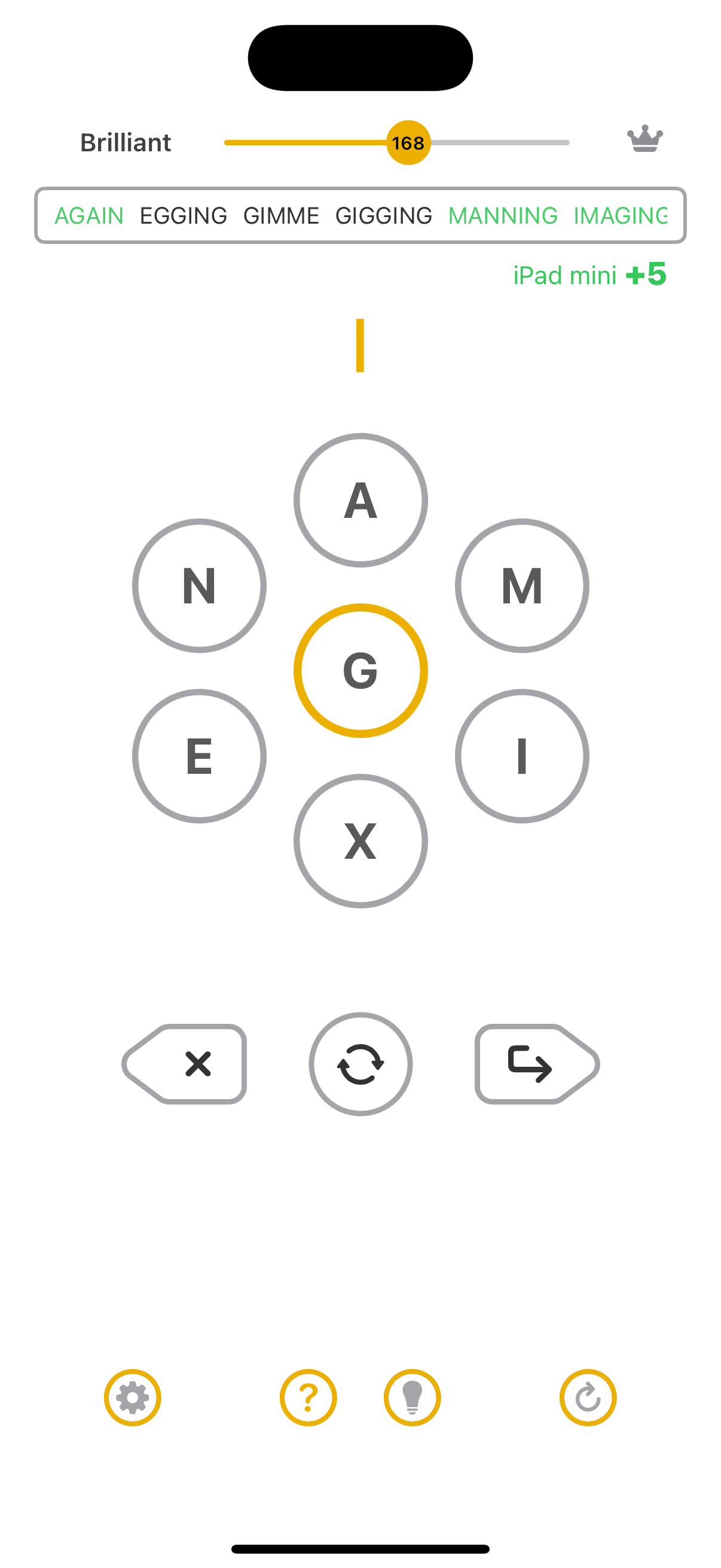Tap the letter A tile

[360, 501]
